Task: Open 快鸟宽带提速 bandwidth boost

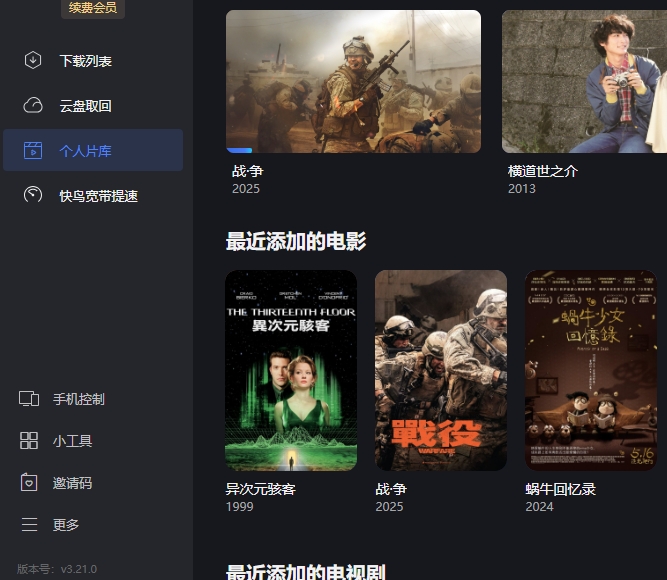Action: tap(97, 196)
